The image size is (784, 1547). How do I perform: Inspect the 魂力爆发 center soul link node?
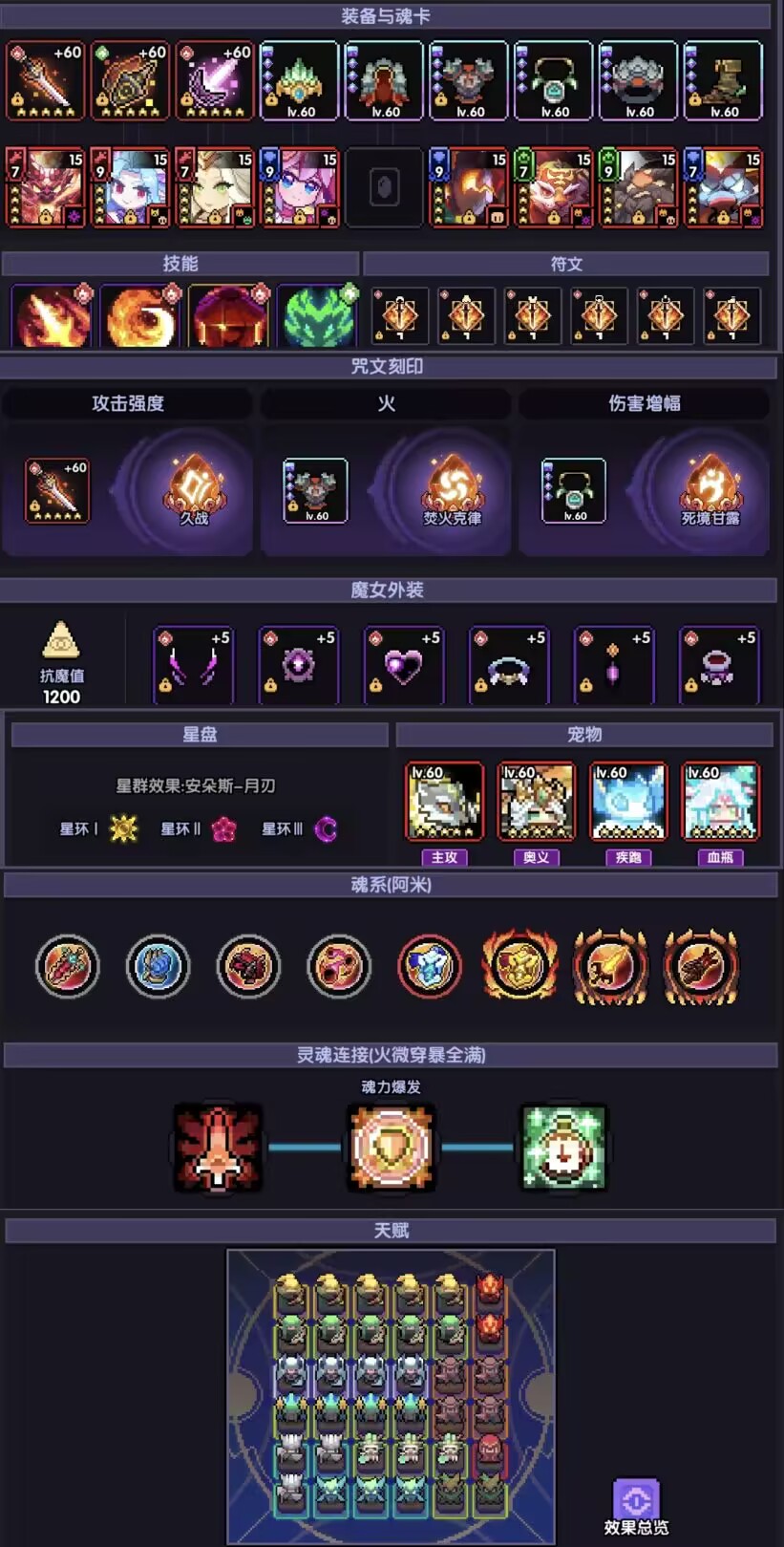pyautogui.click(x=391, y=1148)
